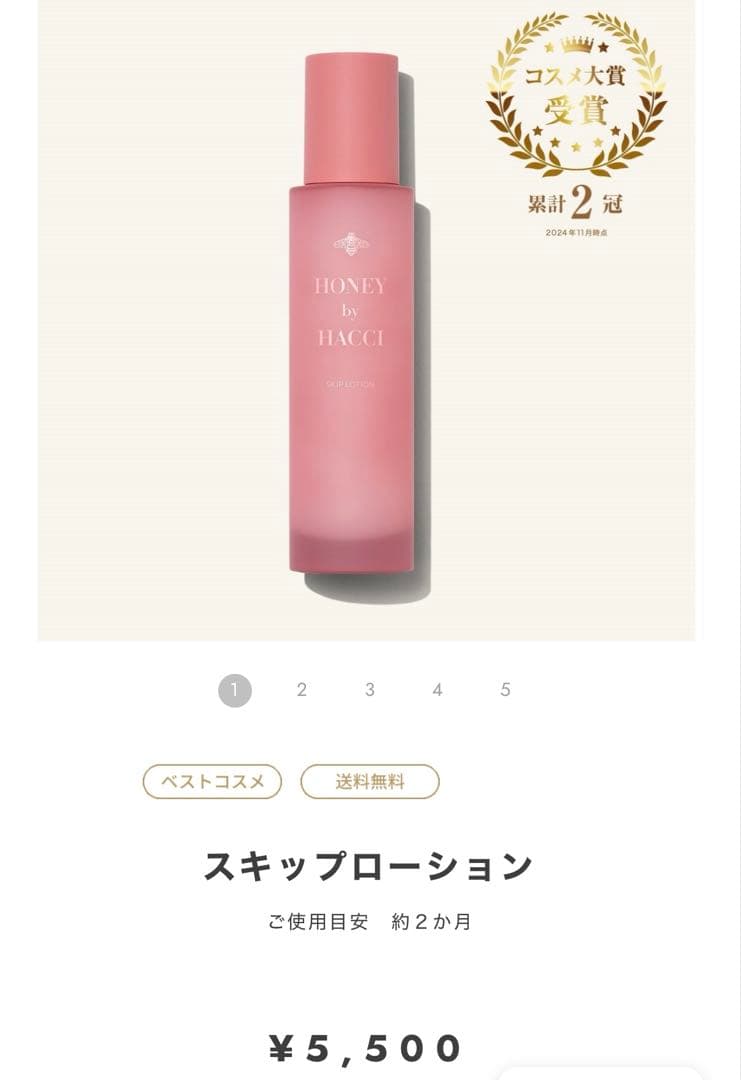Viewport: 741px width, 1080px height.
Task: Go to image page 4
Action: click(x=437, y=690)
